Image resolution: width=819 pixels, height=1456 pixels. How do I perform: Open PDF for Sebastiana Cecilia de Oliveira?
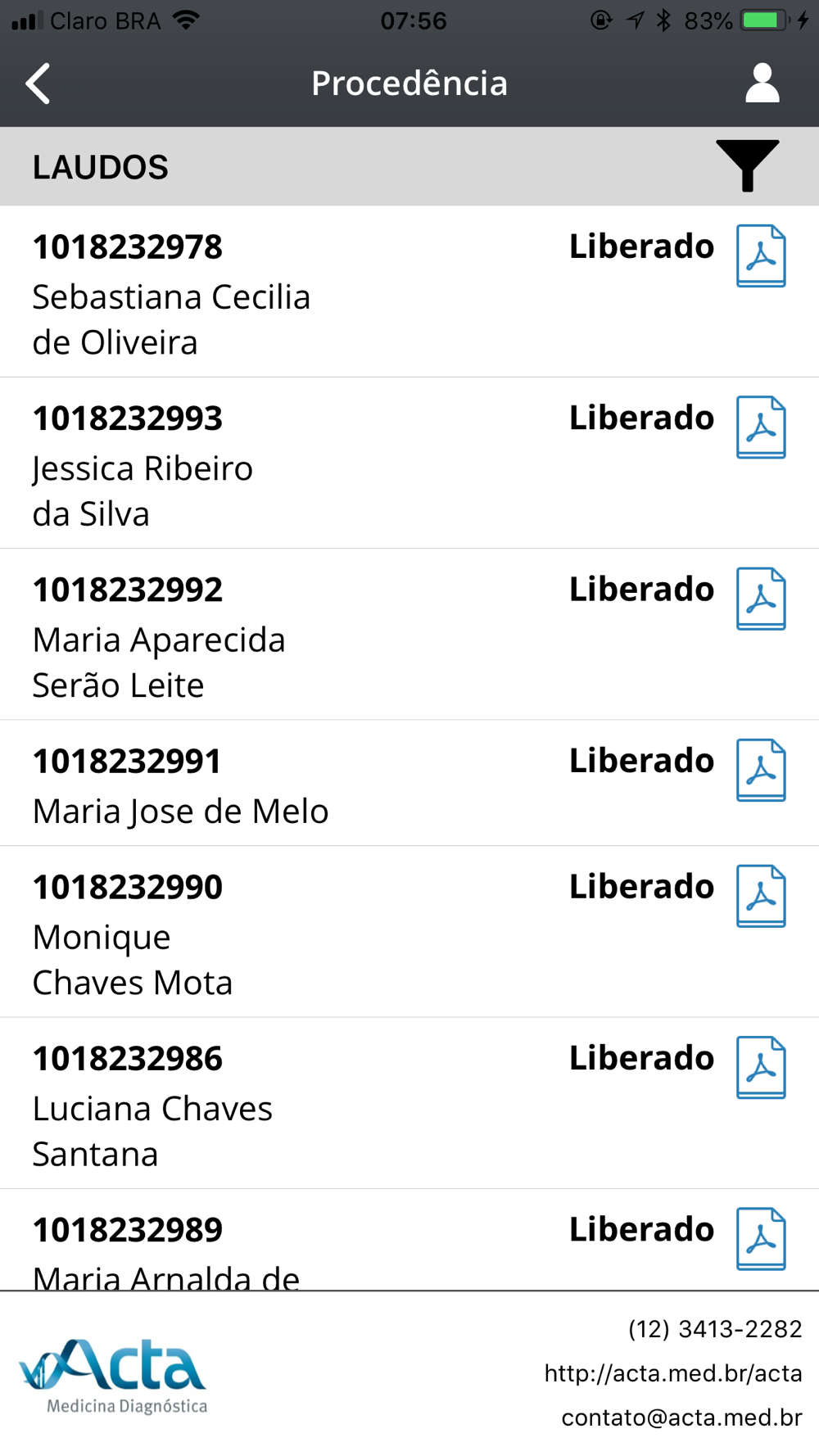pyautogui.click(x=761, y=255)
